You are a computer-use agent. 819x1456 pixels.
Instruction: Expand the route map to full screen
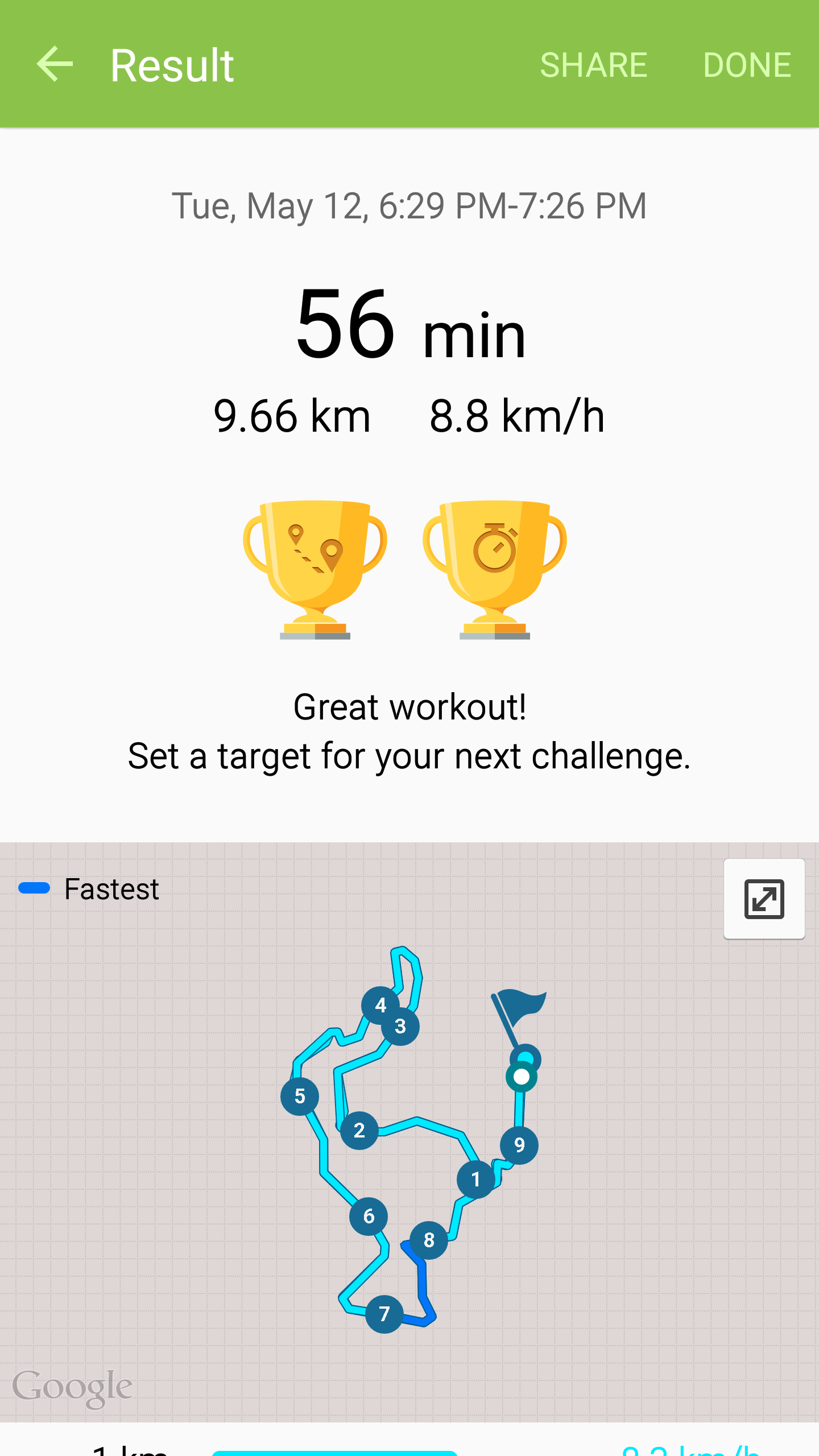[764, 899]
